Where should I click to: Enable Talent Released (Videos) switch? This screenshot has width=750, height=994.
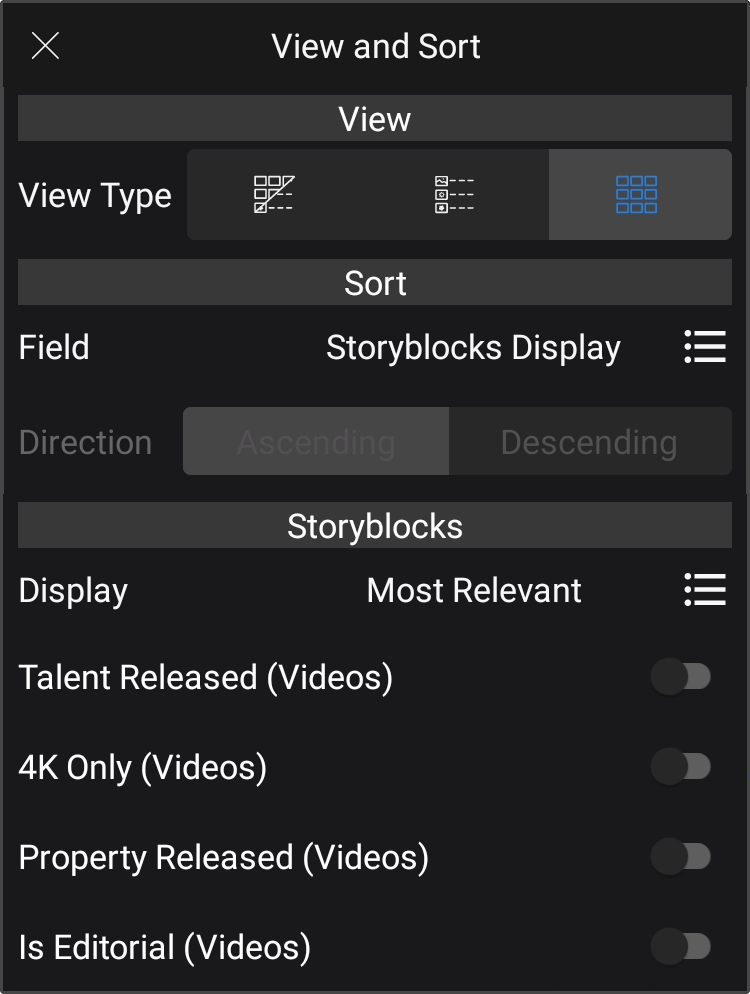click(x=681, y=677)
